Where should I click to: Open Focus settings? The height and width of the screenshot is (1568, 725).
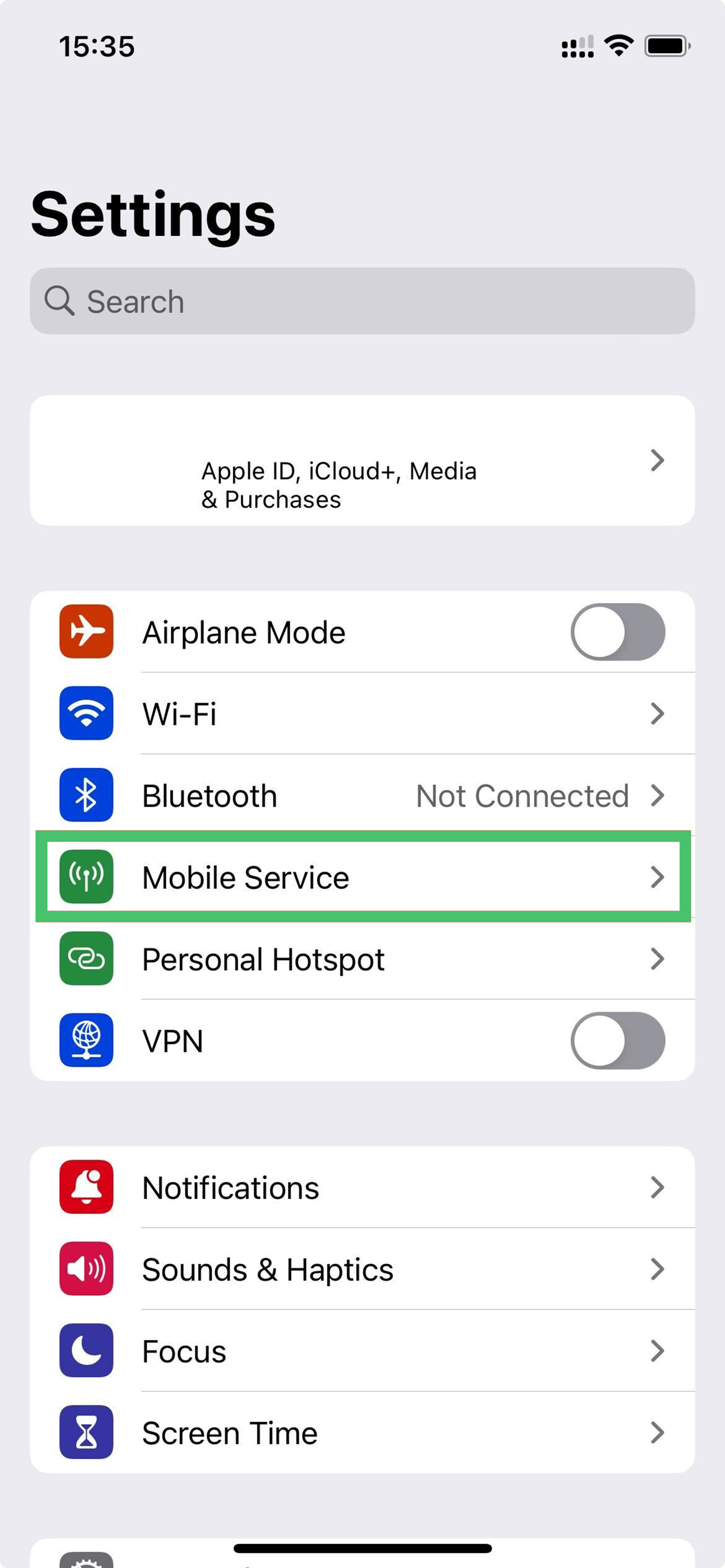click(361, 1351)
